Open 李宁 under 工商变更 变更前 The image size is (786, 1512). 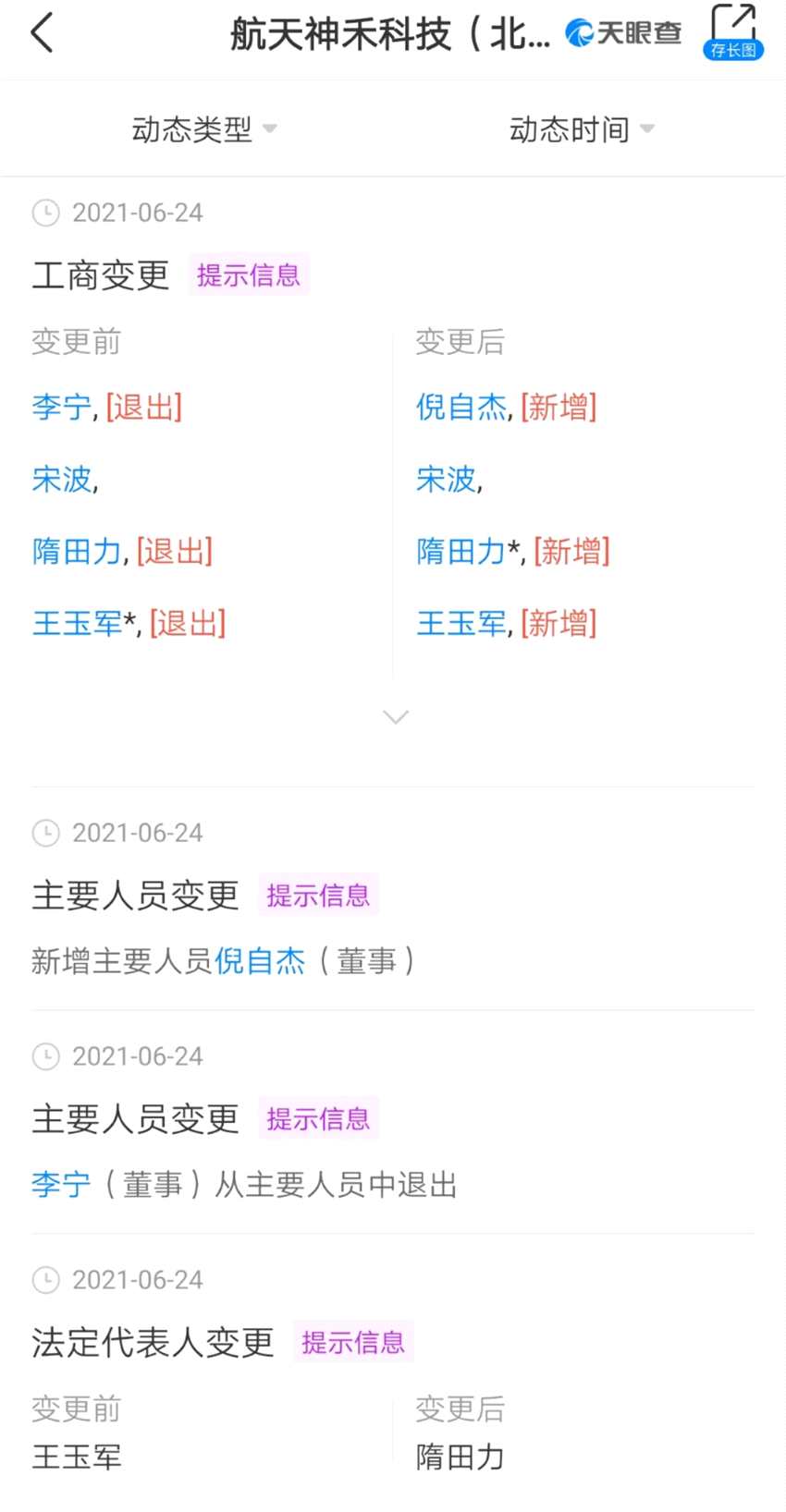point(61,407)
